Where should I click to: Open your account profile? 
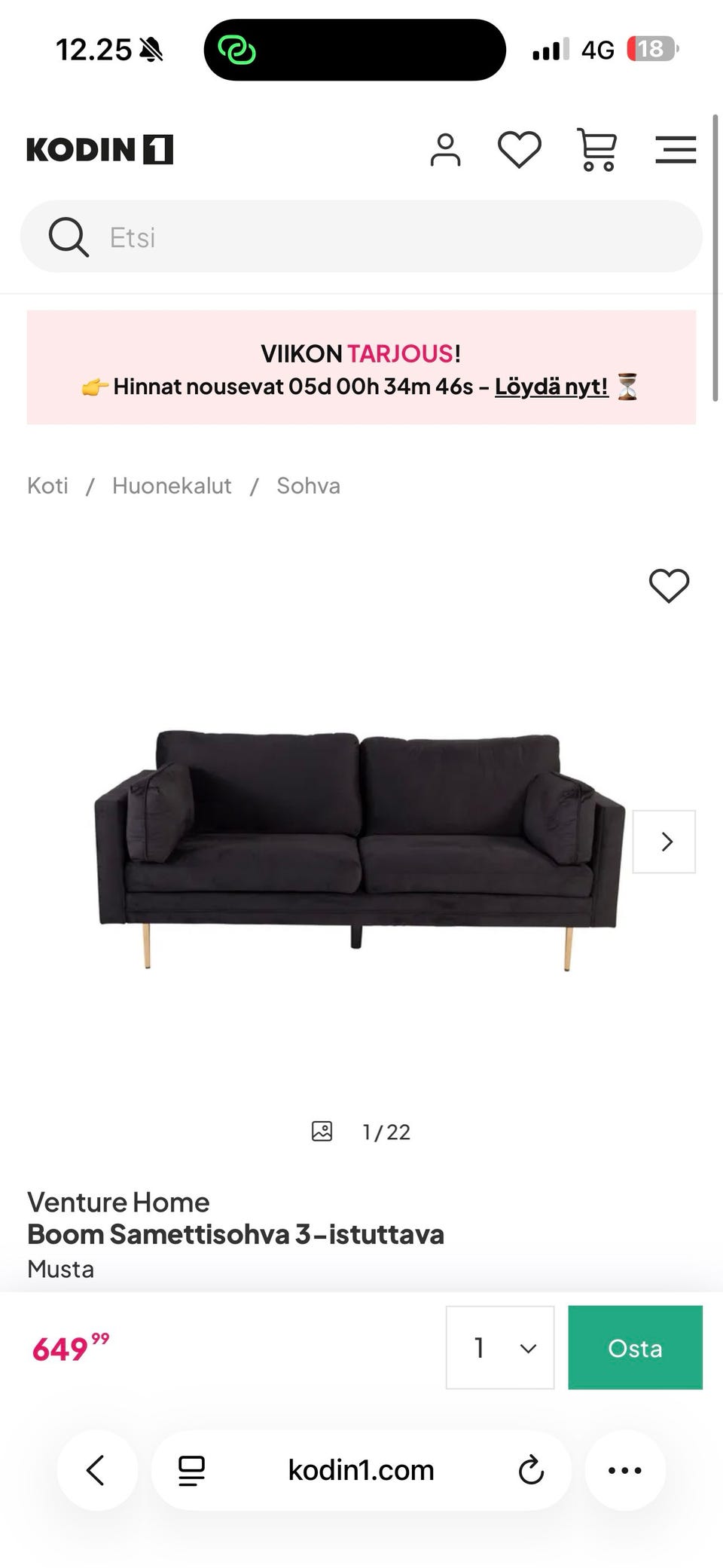[446, 148]
